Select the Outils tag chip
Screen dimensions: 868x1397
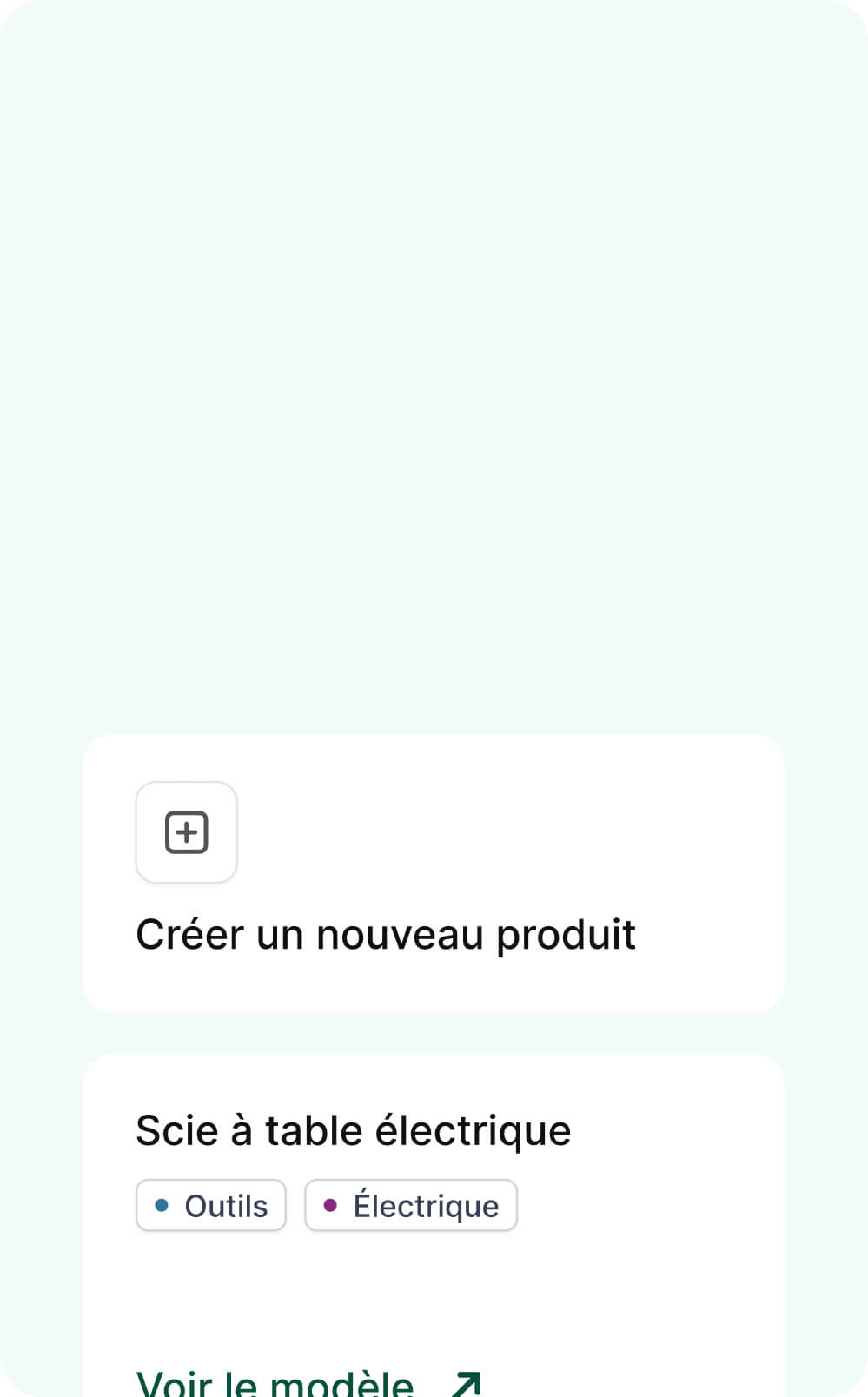coord(211,1205)
